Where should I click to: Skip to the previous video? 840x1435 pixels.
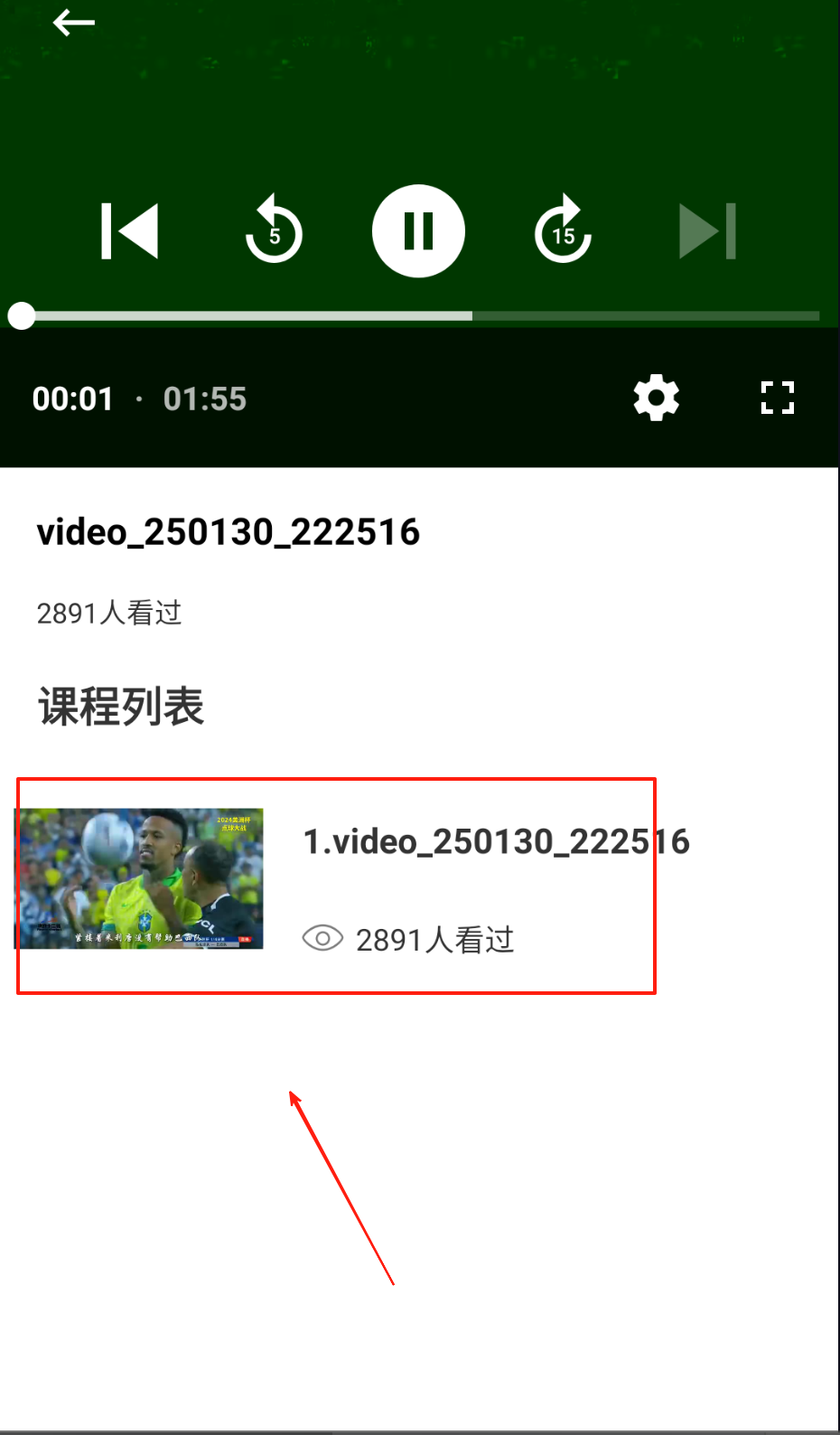pos(129,231)
